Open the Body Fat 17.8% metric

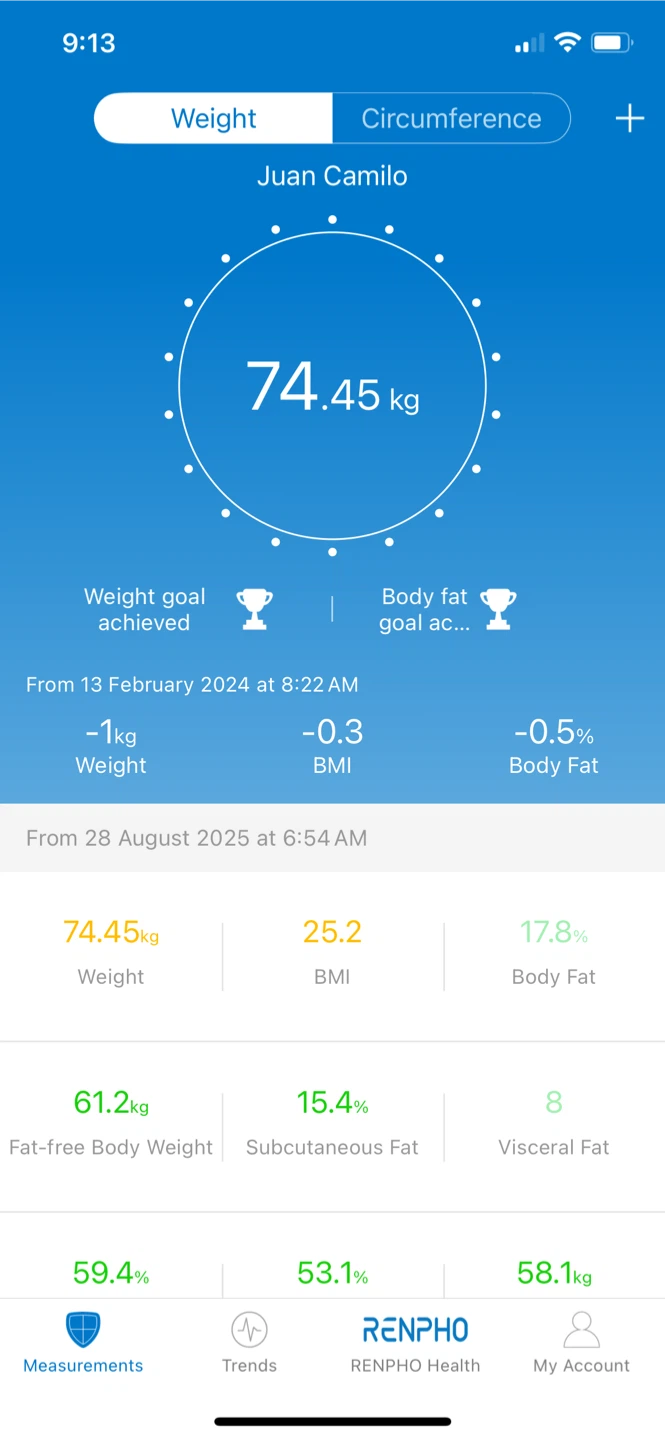pos(553,952)
